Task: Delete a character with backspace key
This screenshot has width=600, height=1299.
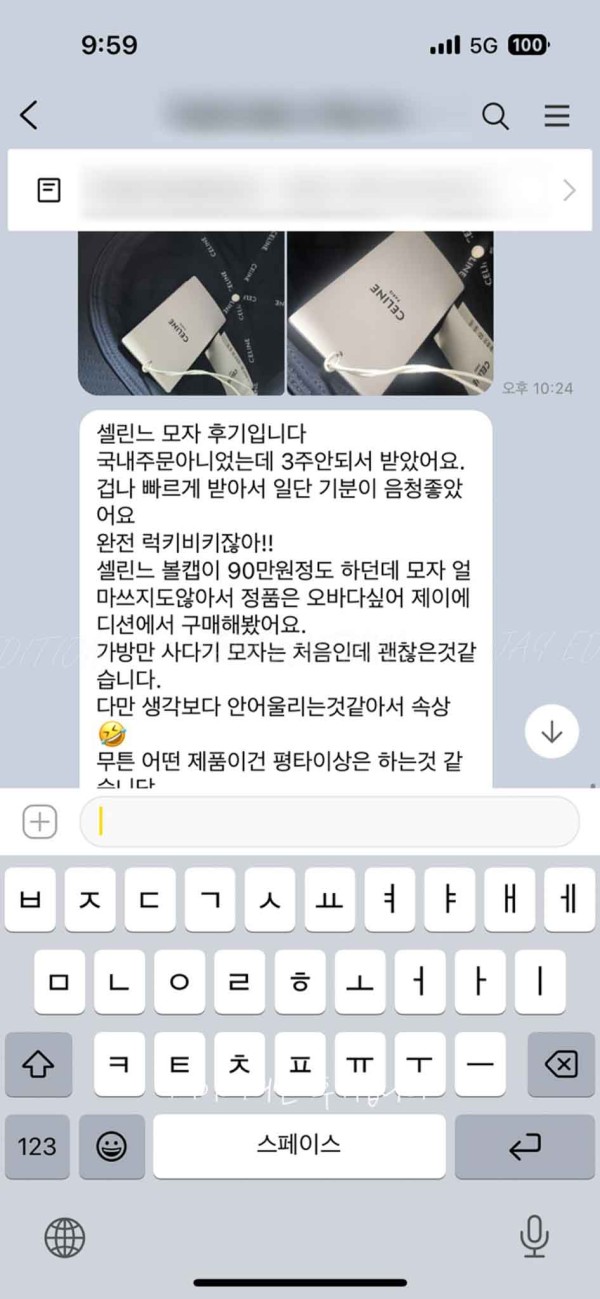Action: 561,1064
